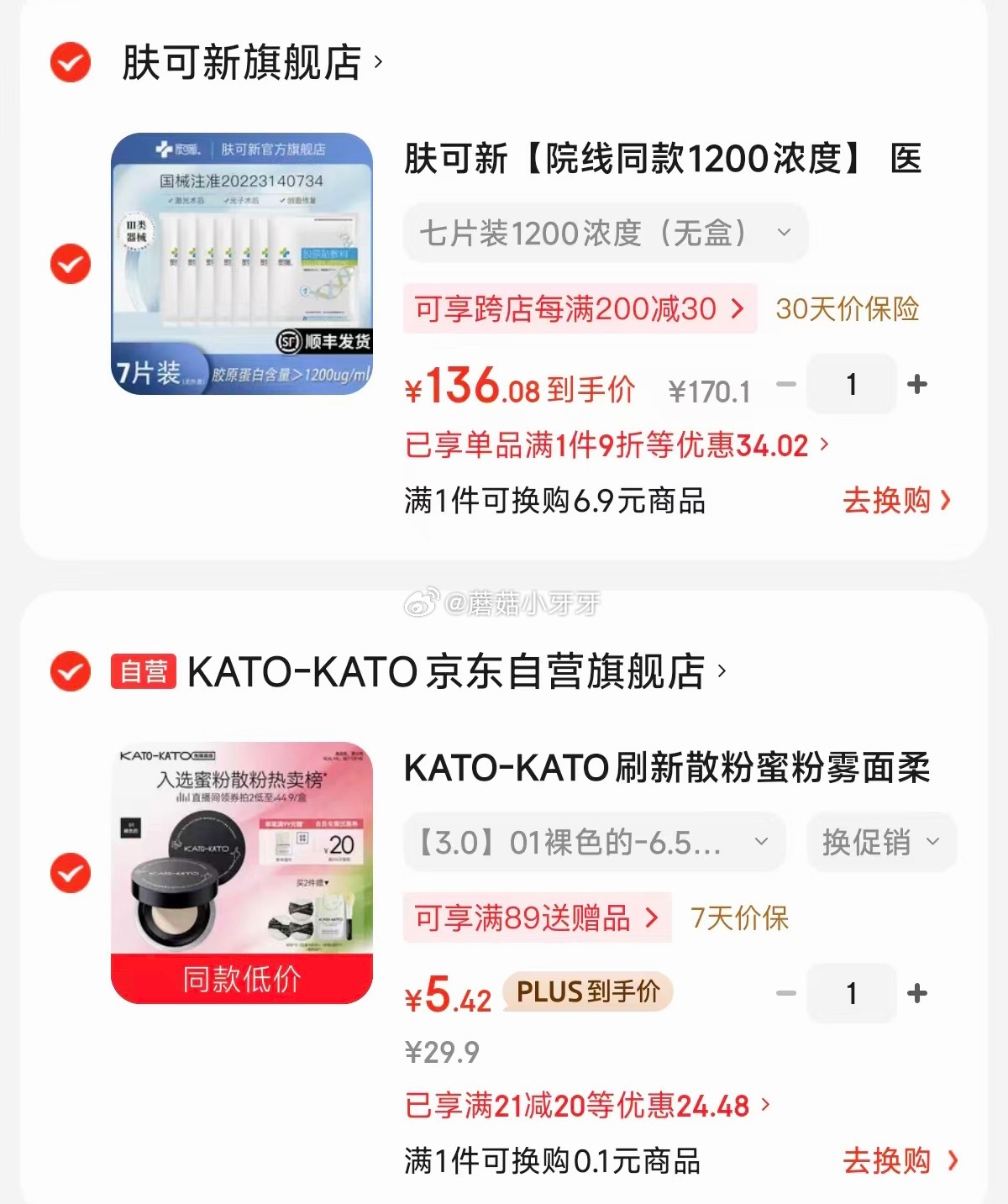Increase quantity of the 肤可新 product
Screen dimensions: 1008x1204
(917, 385)
